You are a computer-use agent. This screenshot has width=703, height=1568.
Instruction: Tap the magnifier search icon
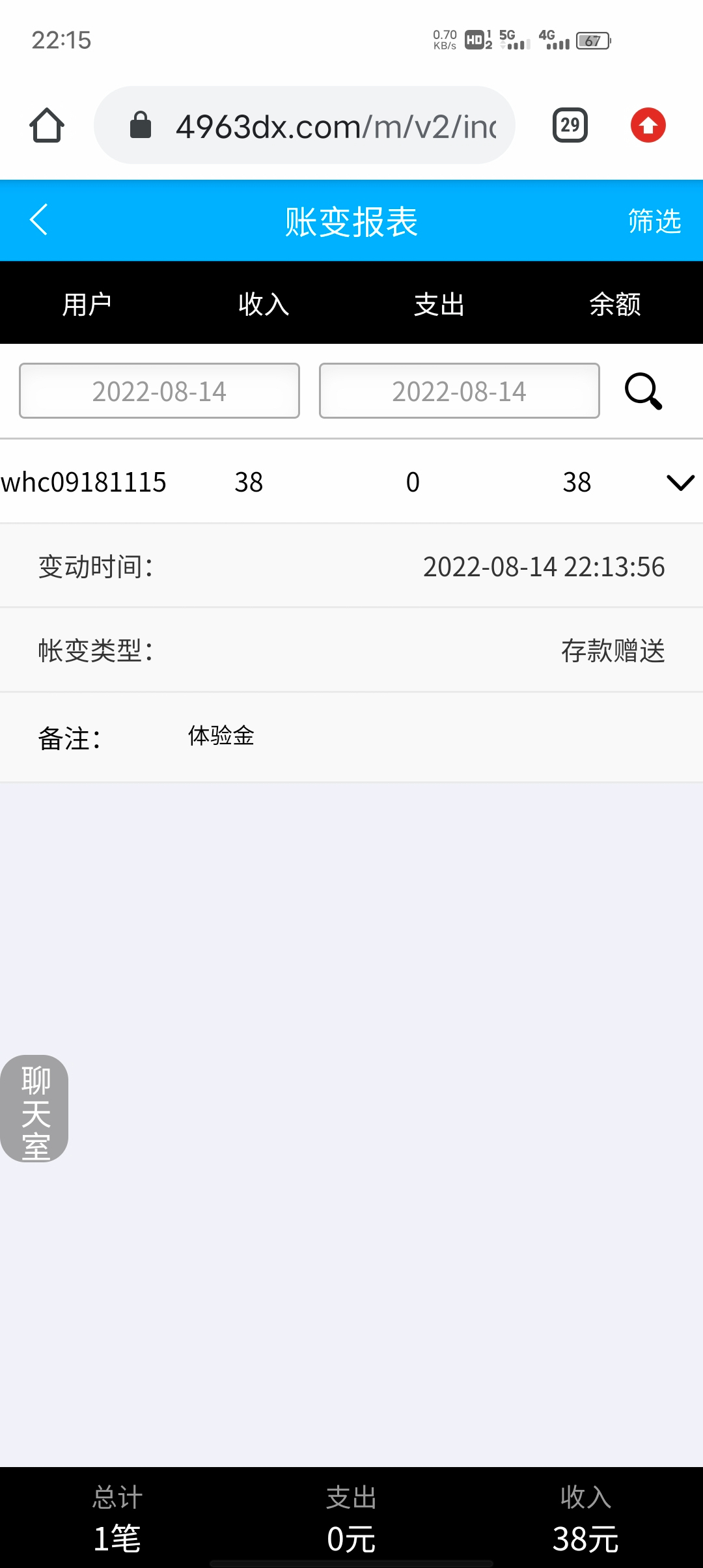pos(643,391)
